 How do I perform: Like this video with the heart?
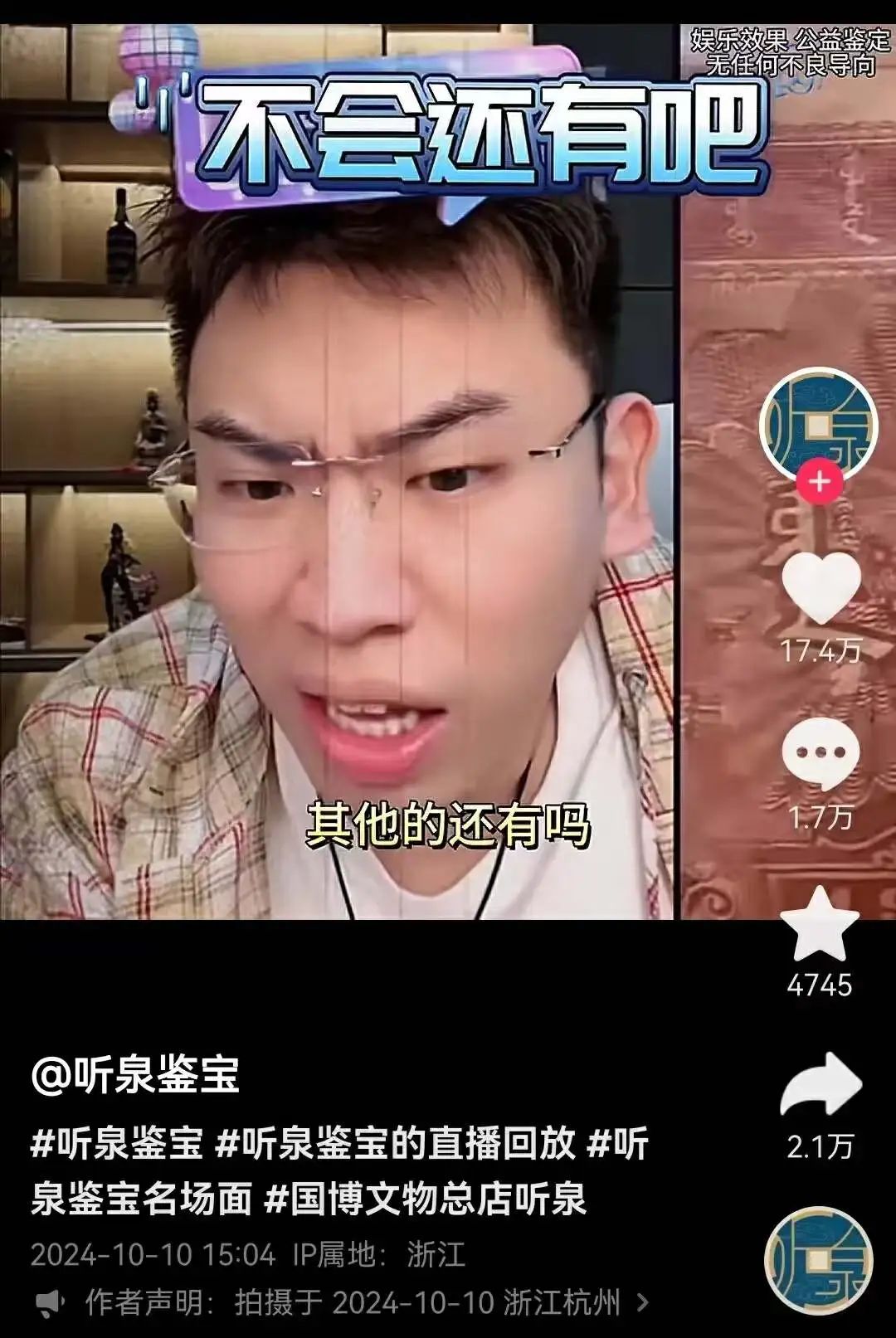pos(821,587)
